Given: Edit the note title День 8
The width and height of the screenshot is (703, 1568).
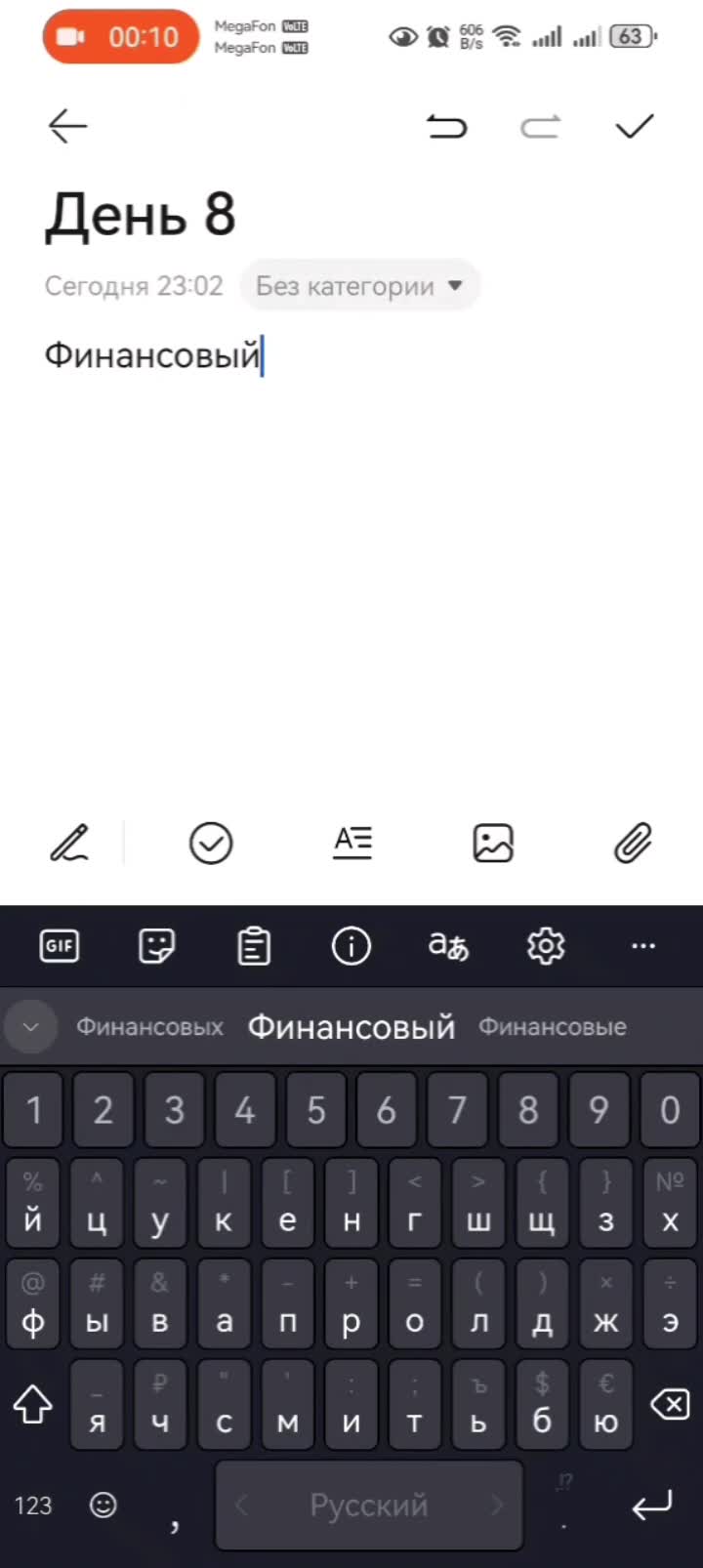Looking at the screenshot, I should [x=141, y=214].
